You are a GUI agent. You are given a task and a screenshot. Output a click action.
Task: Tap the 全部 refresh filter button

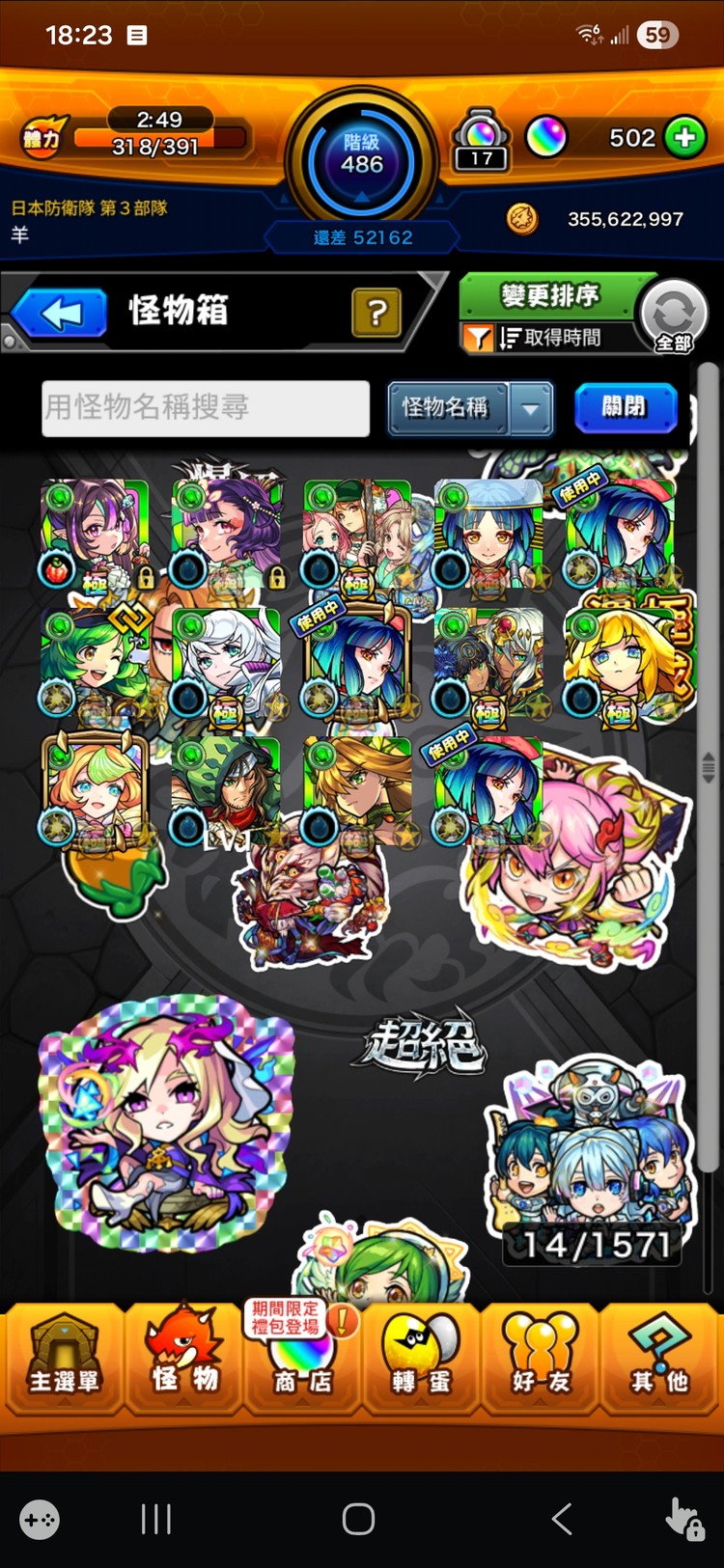[x=674, y=316]
